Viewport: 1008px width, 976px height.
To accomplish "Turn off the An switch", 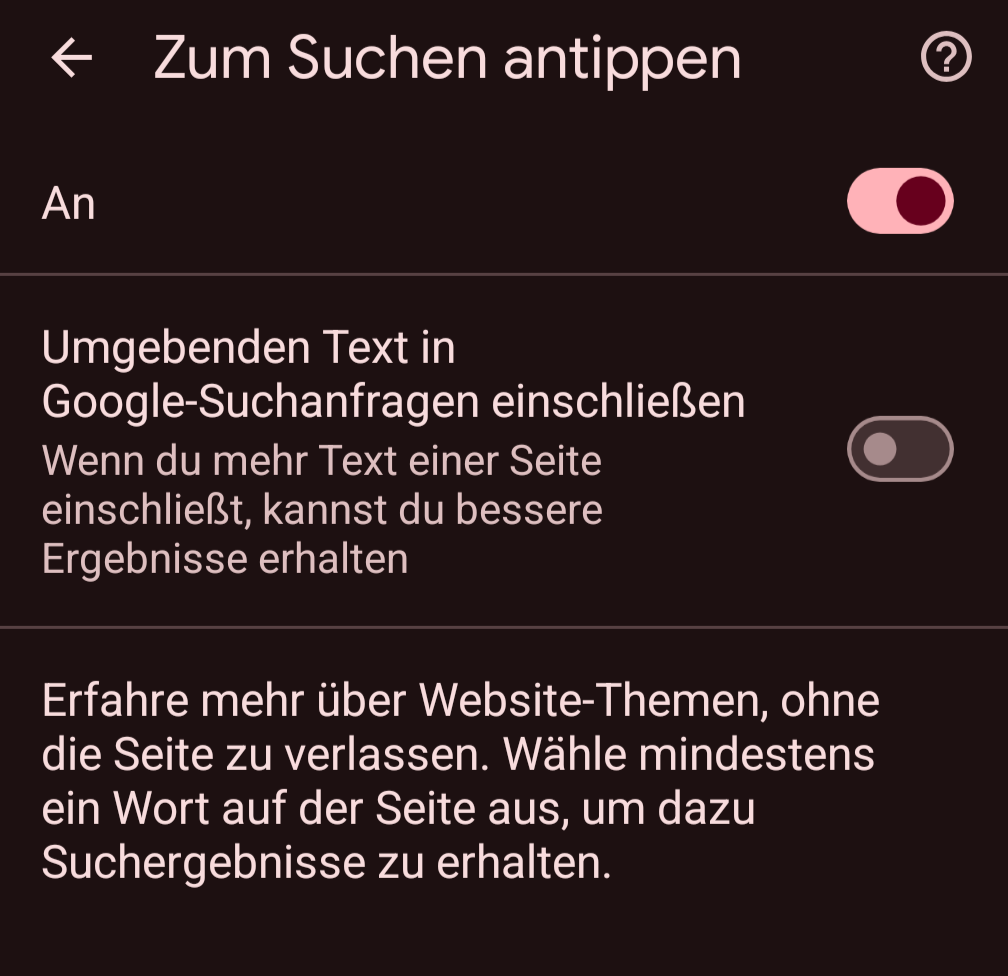I will tap(899, 201).
